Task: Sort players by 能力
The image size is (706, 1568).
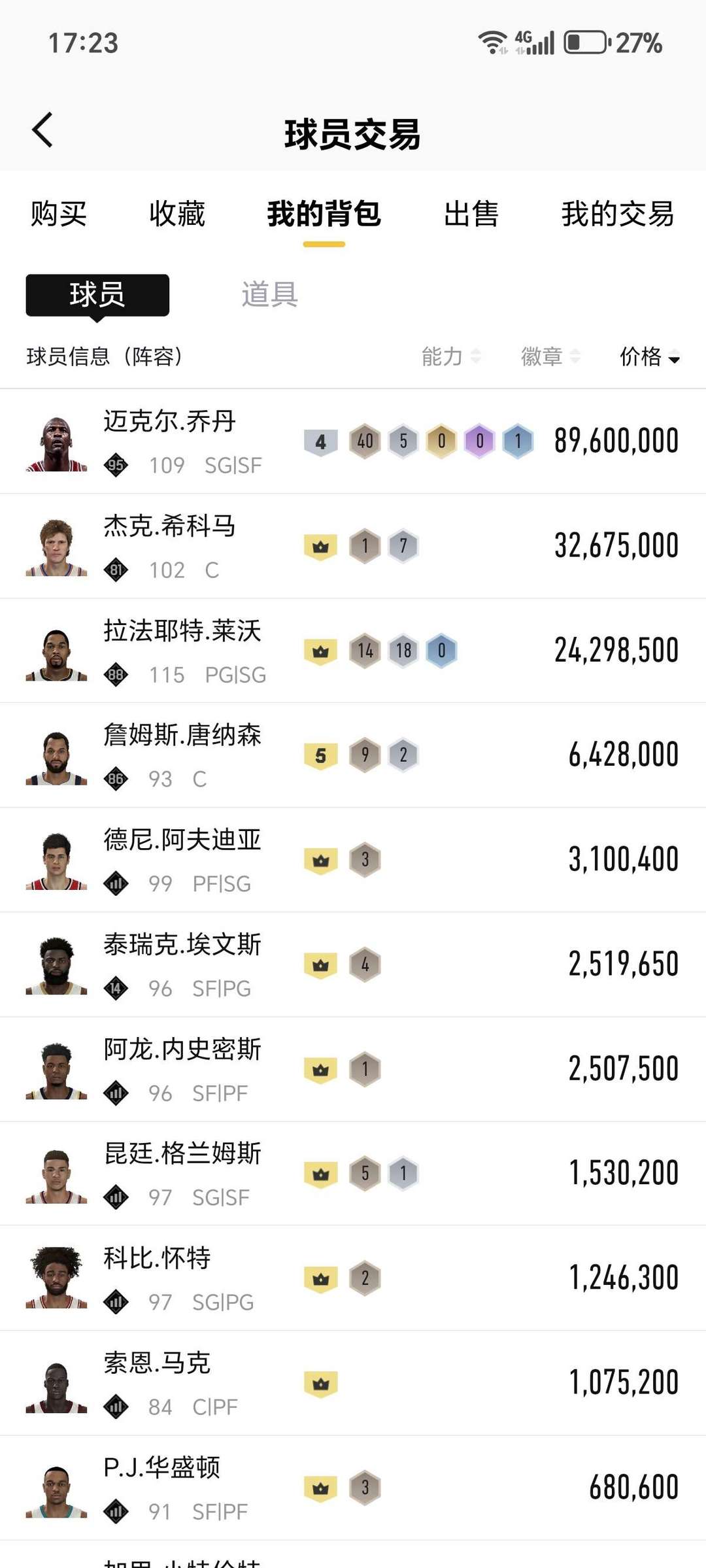Action: tap(450, 356)
